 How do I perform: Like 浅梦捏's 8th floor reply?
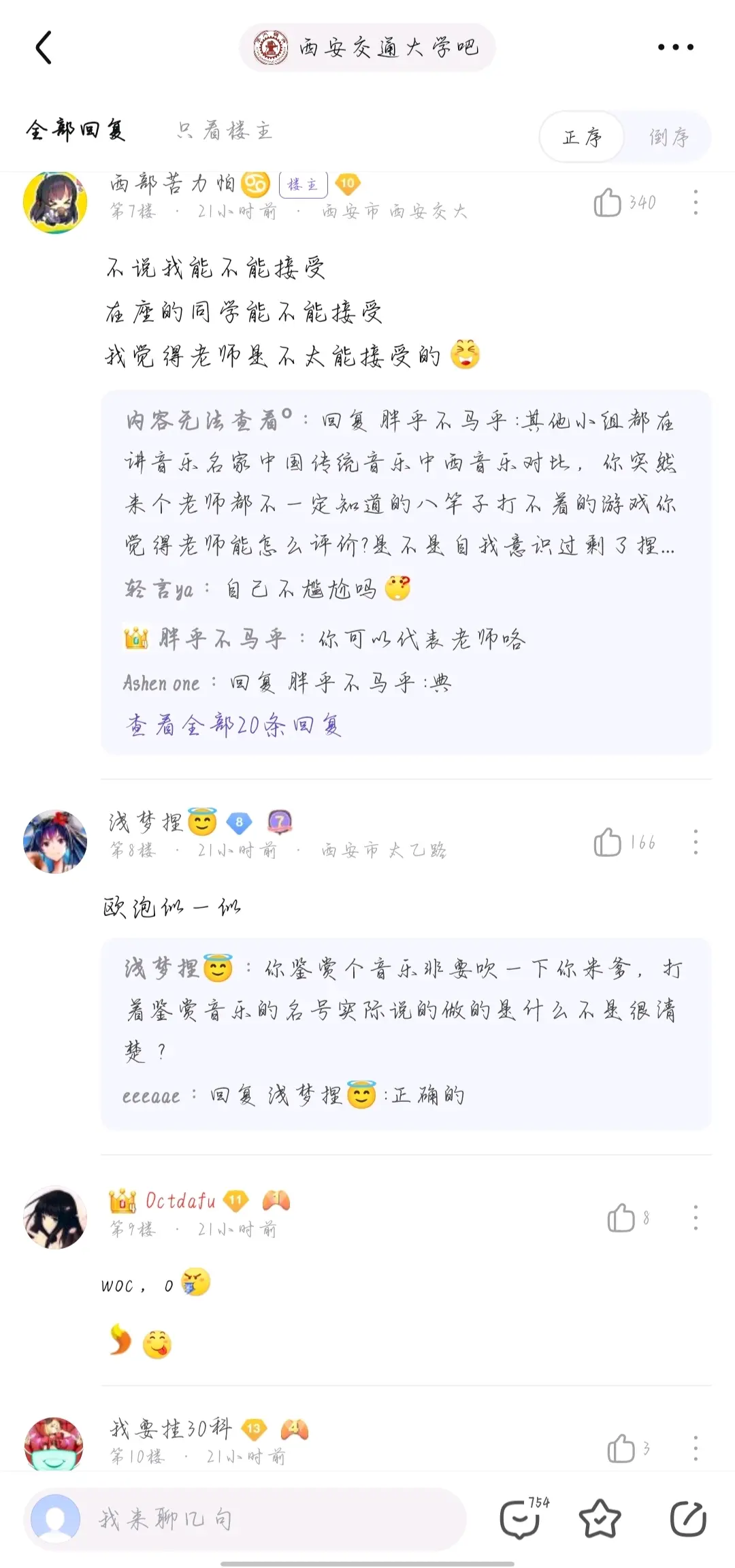click(x=608, y=843)
